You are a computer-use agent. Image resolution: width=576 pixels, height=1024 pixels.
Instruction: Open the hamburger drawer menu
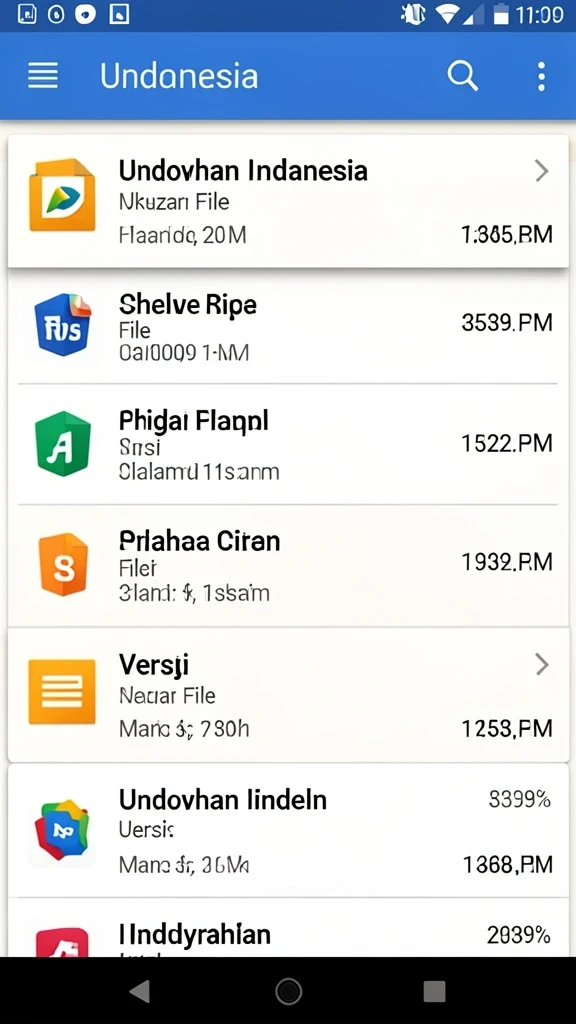tap(43, 76)
